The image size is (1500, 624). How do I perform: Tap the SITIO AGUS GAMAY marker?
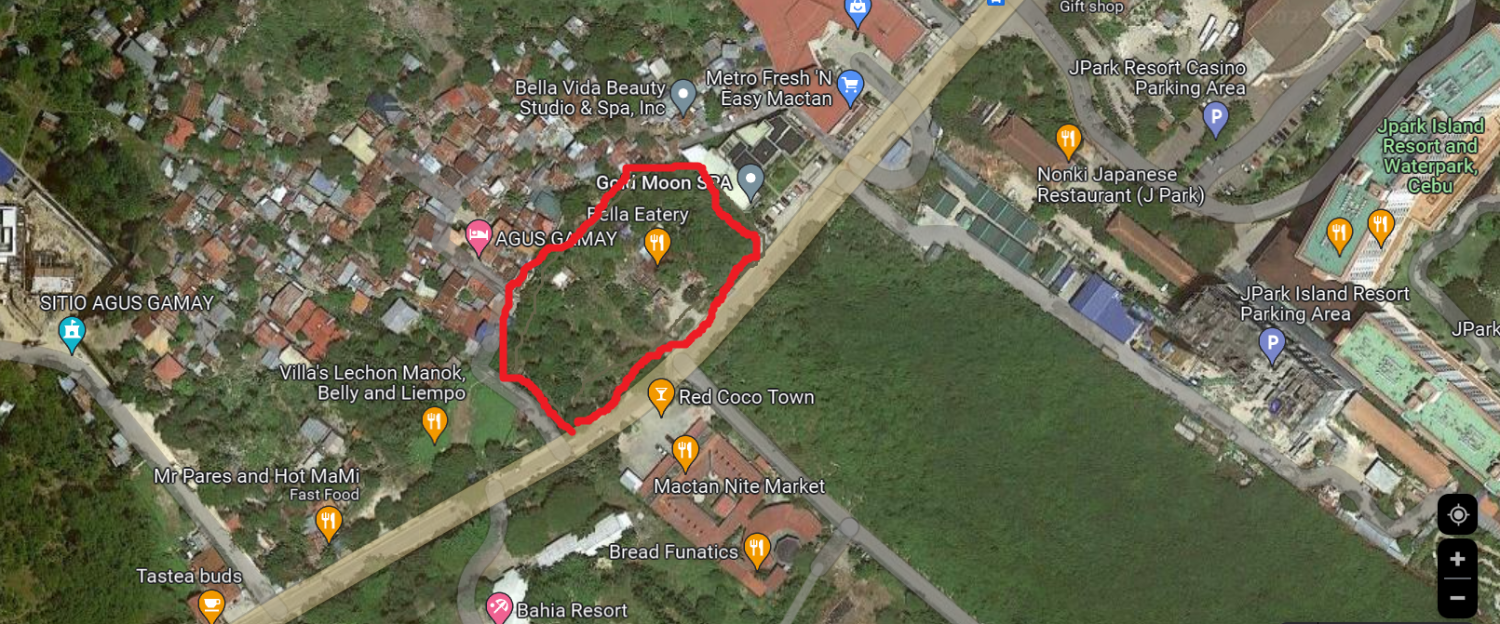click(x=72, y=334)
